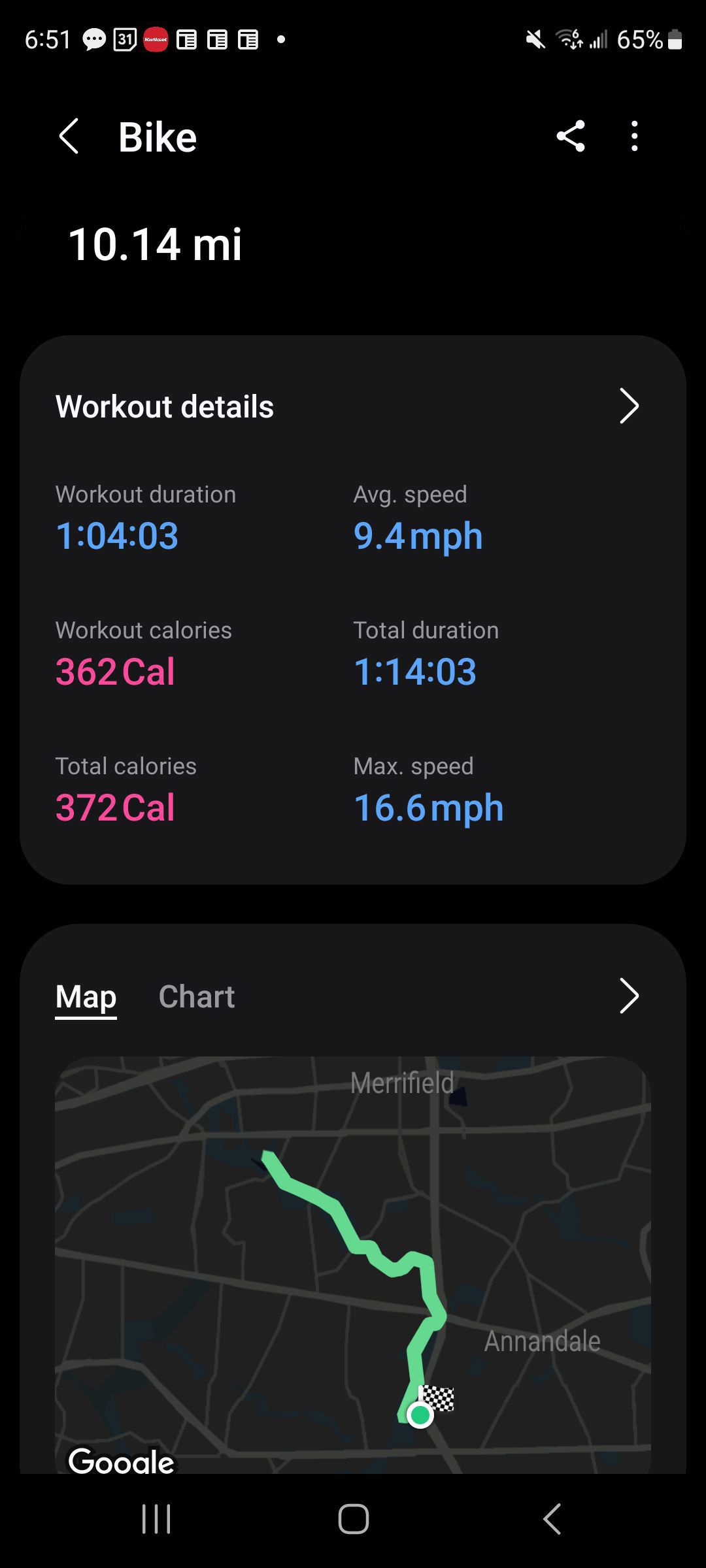Tap the system home button
This screenshot has height=1568, width=706.
(x=353, y=1518)
